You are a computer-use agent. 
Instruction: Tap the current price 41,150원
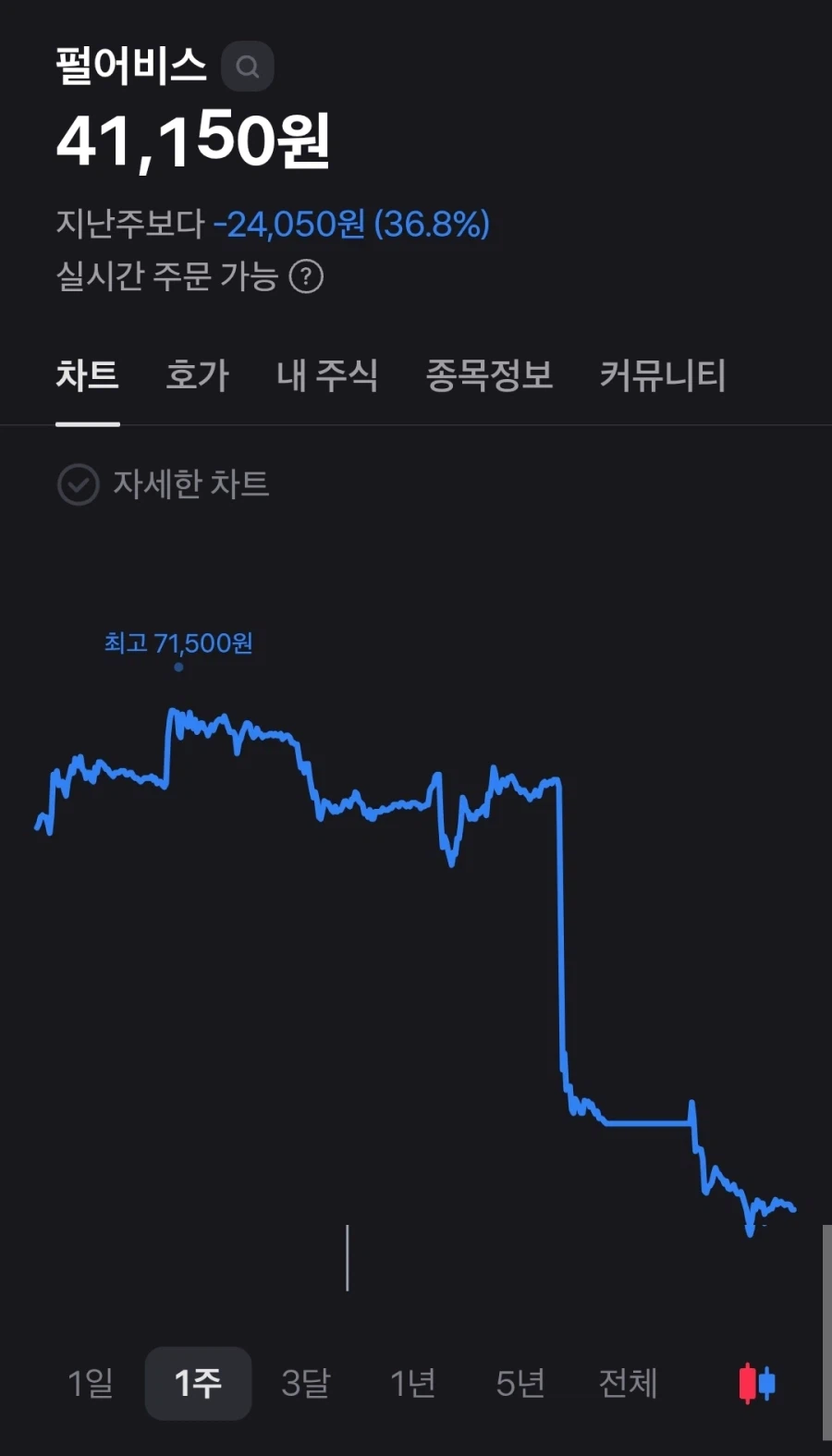(193, 141)
